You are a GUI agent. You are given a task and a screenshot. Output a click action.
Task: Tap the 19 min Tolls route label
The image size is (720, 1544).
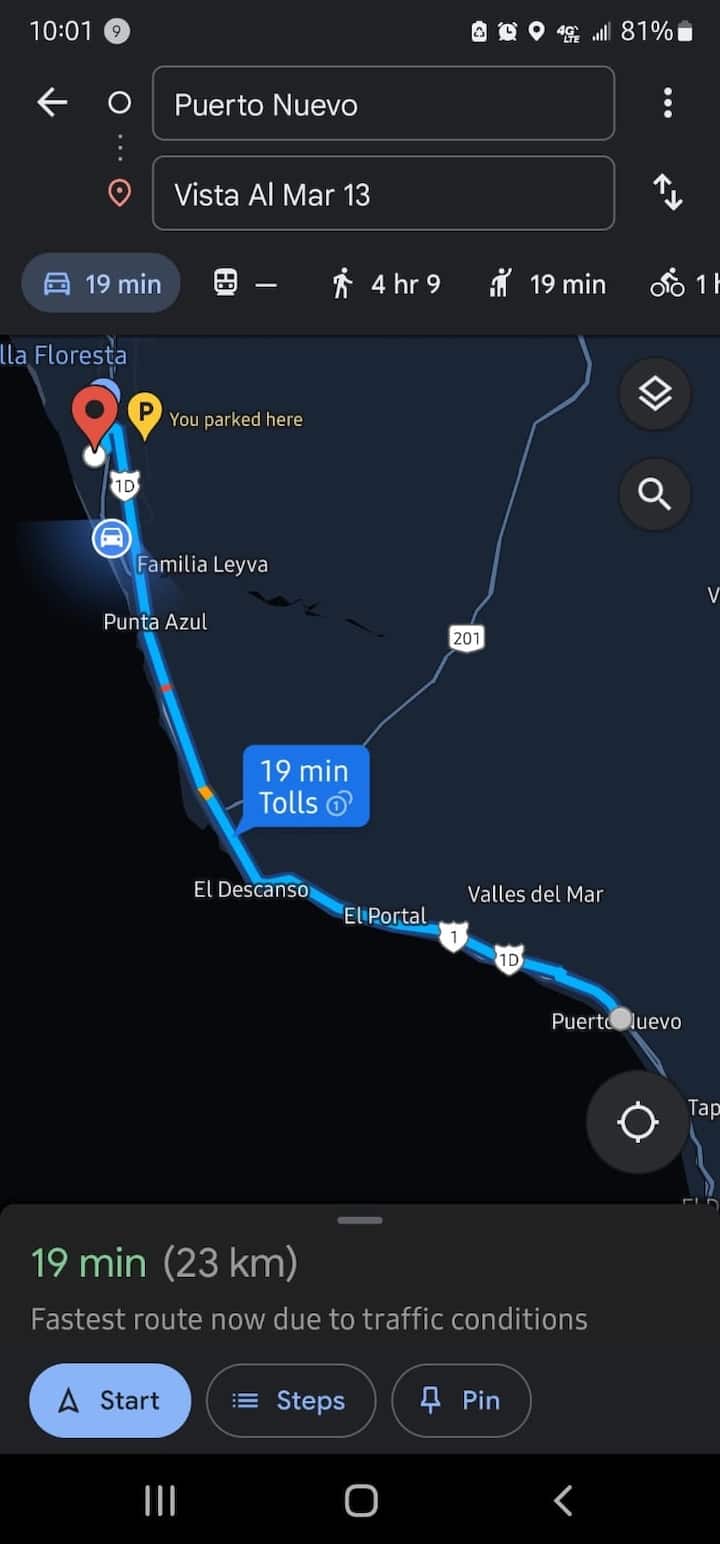(x=306, y=787)
